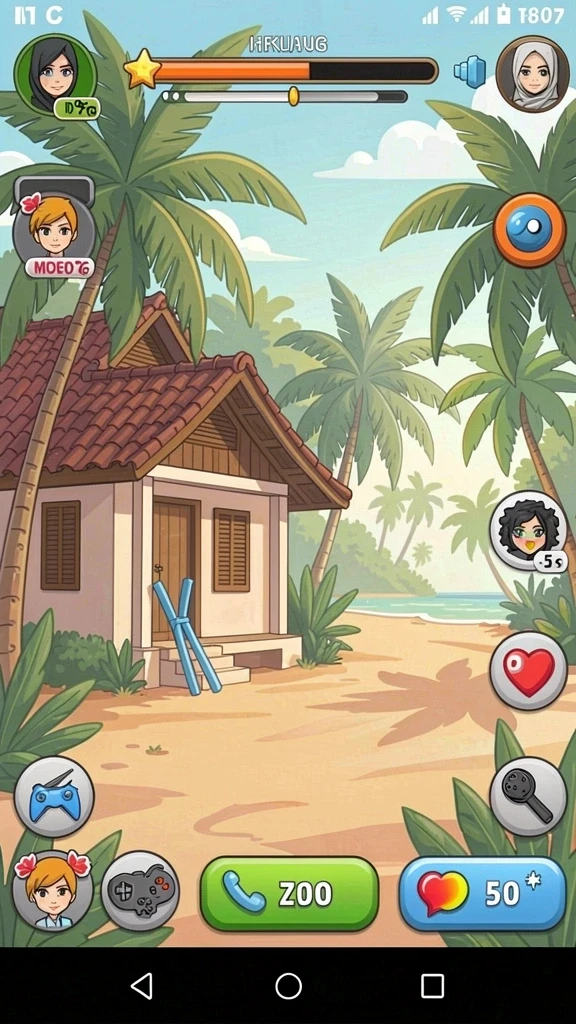Open the orange-haired MOEO character badge
576x1024 pixels.
(x=54, y=227)
